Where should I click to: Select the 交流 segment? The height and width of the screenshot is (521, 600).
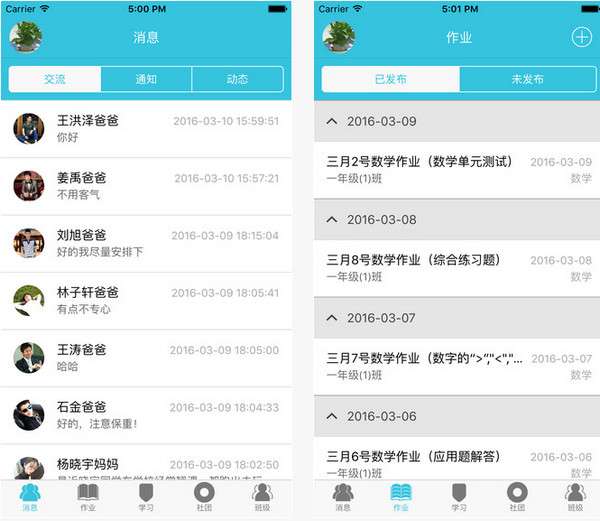(x=55, y=79)
